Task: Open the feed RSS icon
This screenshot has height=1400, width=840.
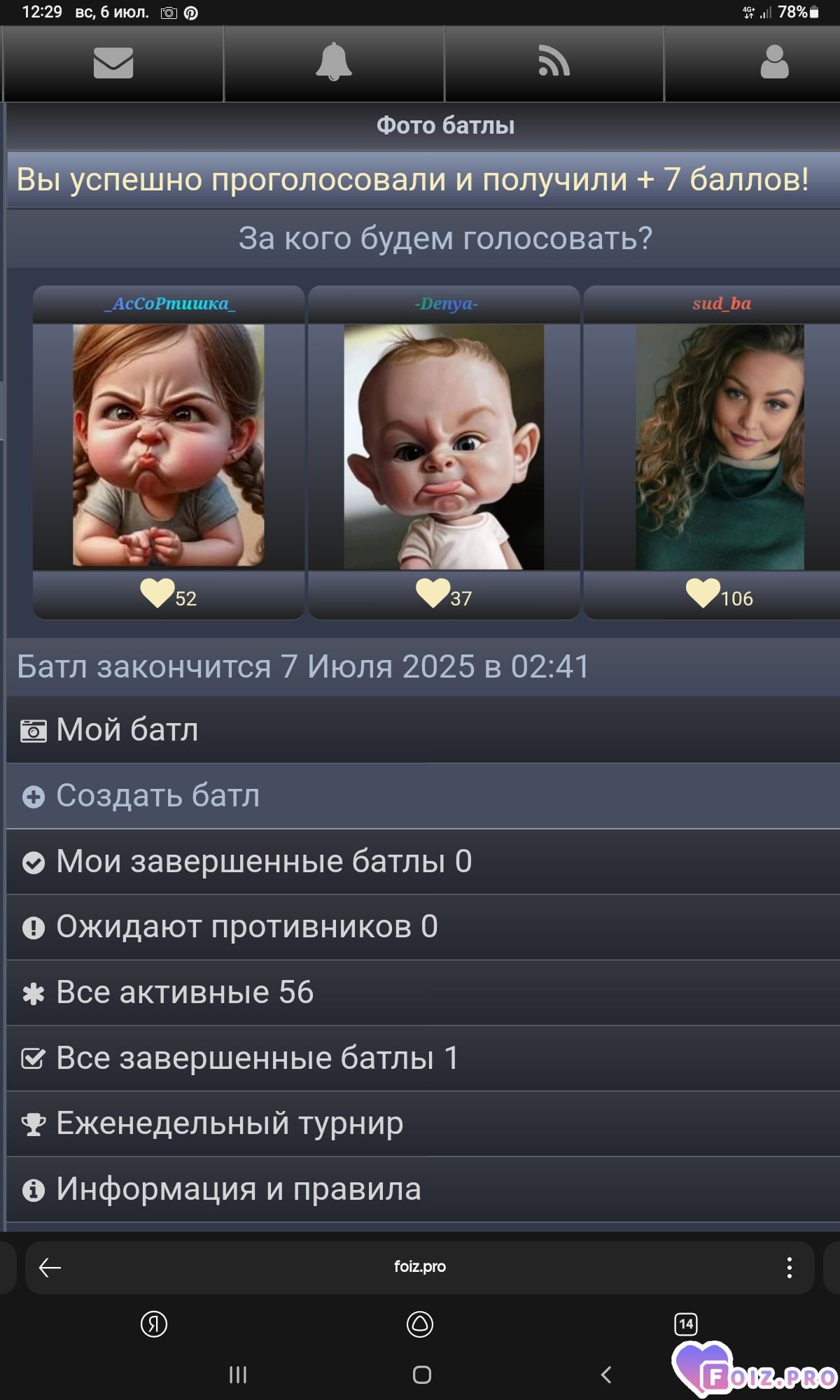Action: pos(554,61)
